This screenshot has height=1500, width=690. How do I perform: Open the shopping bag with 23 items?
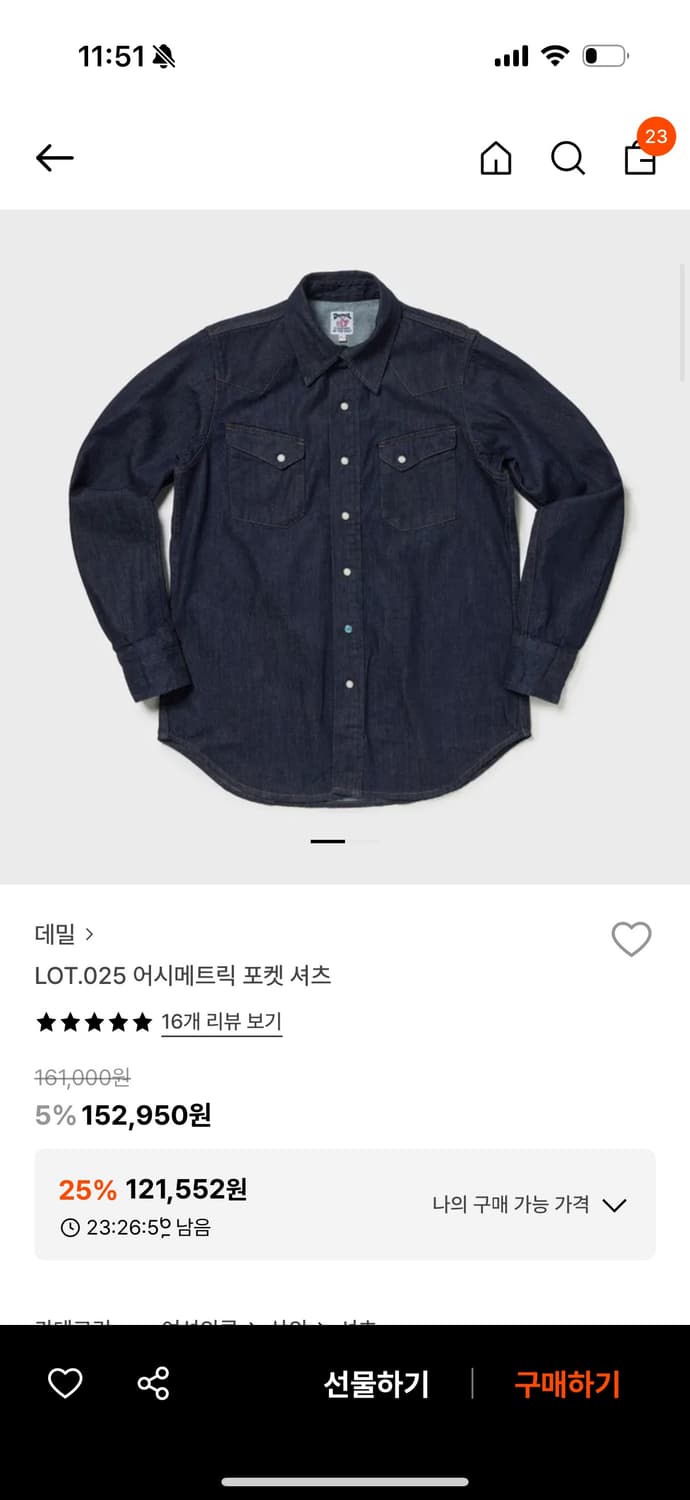[640, 158]
